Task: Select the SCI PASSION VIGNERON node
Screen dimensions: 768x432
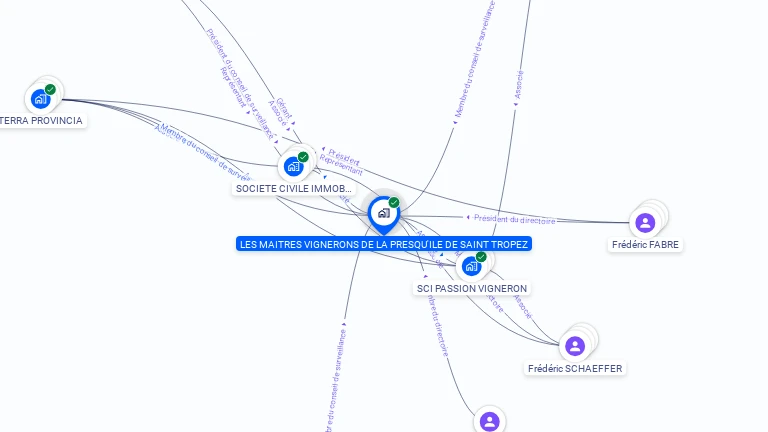Action: [x=471, y=266]
